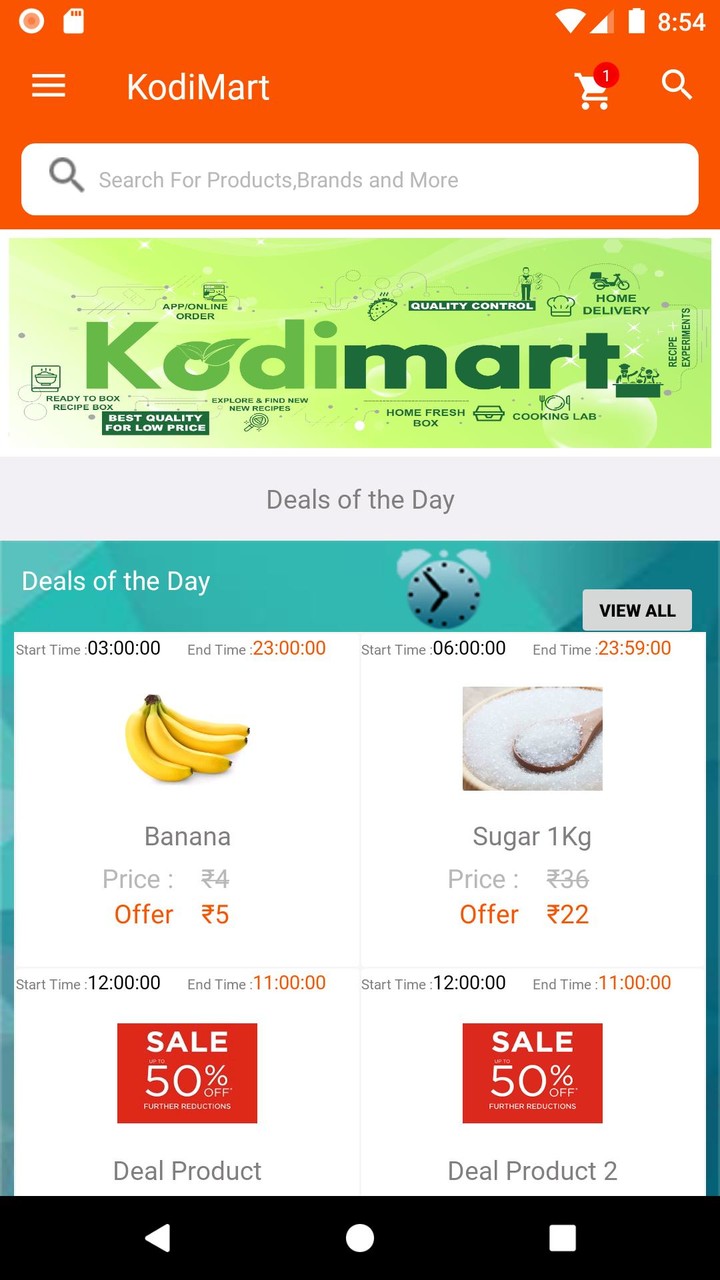The width and height of the screenshot is (720, 1280).
Task: Tap the sugar spoon product image
Action: 532,738
